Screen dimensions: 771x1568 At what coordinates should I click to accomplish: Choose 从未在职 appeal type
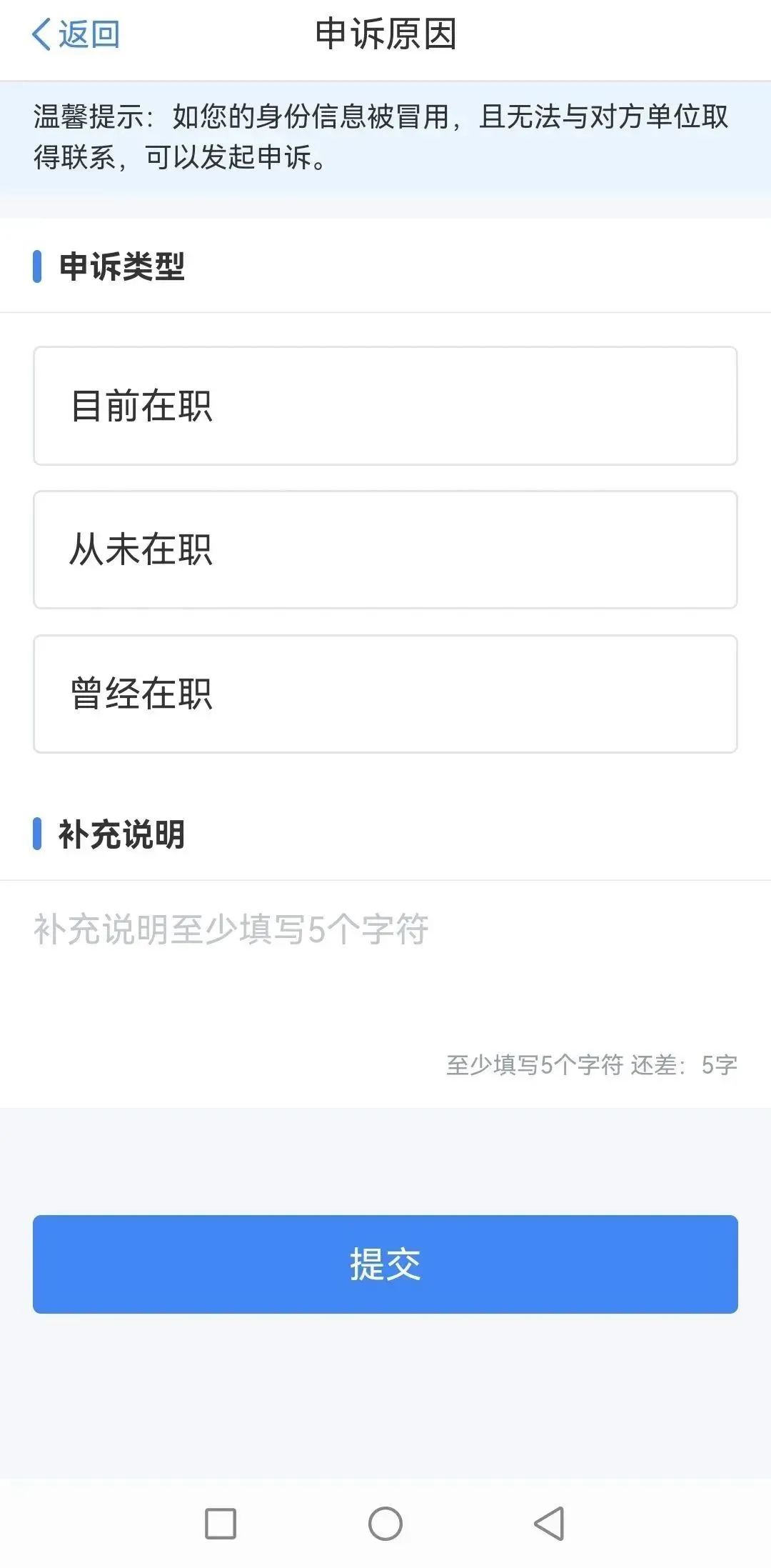click(385, 549)
